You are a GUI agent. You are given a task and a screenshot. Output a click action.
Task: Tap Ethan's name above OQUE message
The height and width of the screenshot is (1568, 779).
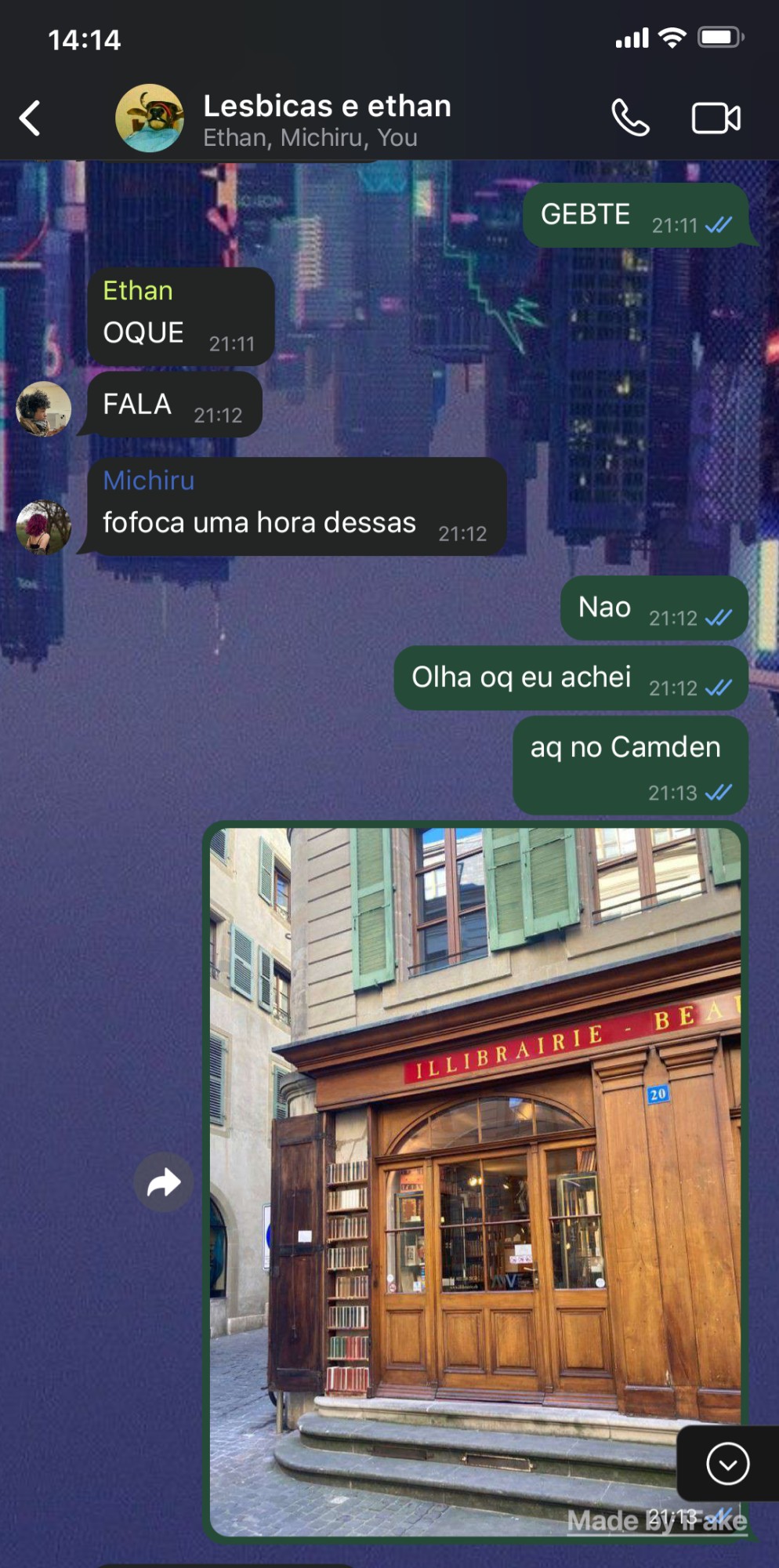click(138, 291)
